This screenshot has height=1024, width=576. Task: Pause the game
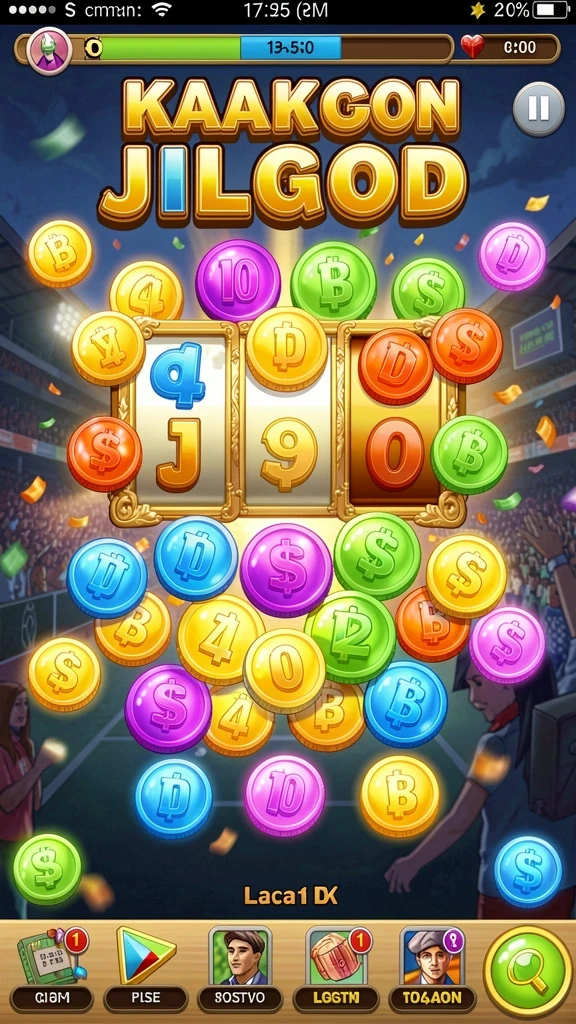(x=538, y=108)
